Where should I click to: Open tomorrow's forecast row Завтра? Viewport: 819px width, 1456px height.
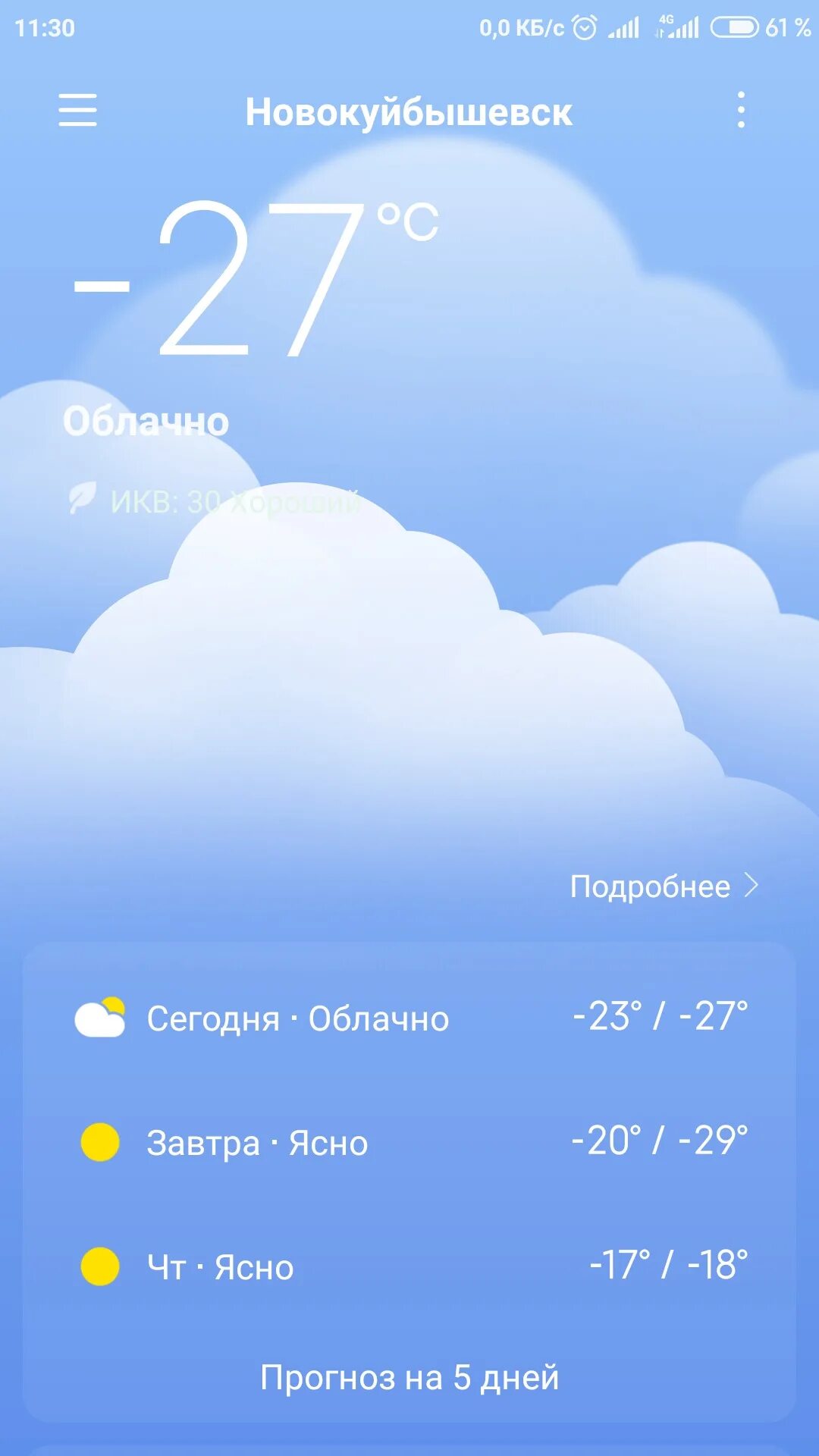tap(409, 1142)
